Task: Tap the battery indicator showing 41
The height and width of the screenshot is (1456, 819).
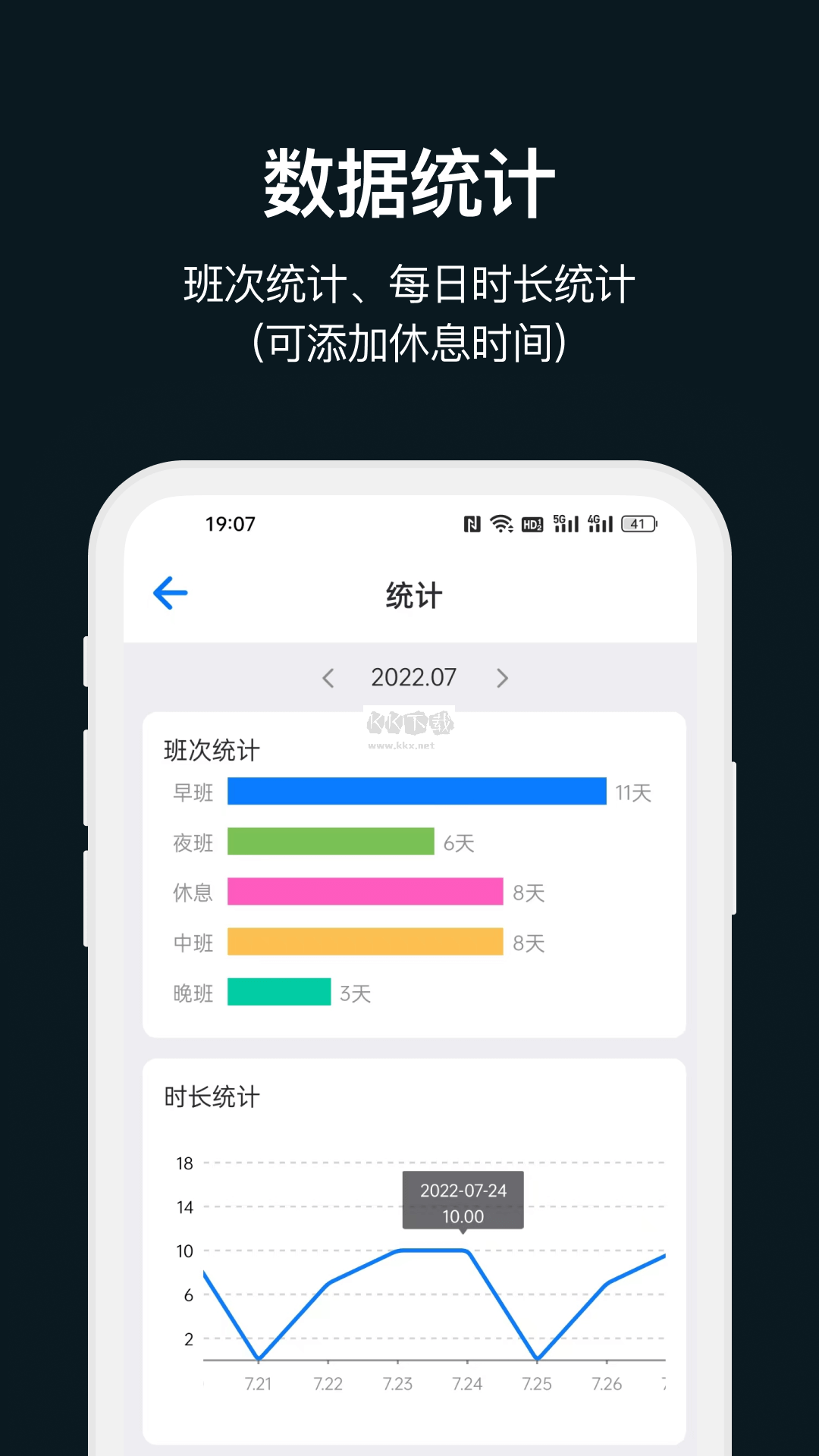Action: tap(637, 523)
